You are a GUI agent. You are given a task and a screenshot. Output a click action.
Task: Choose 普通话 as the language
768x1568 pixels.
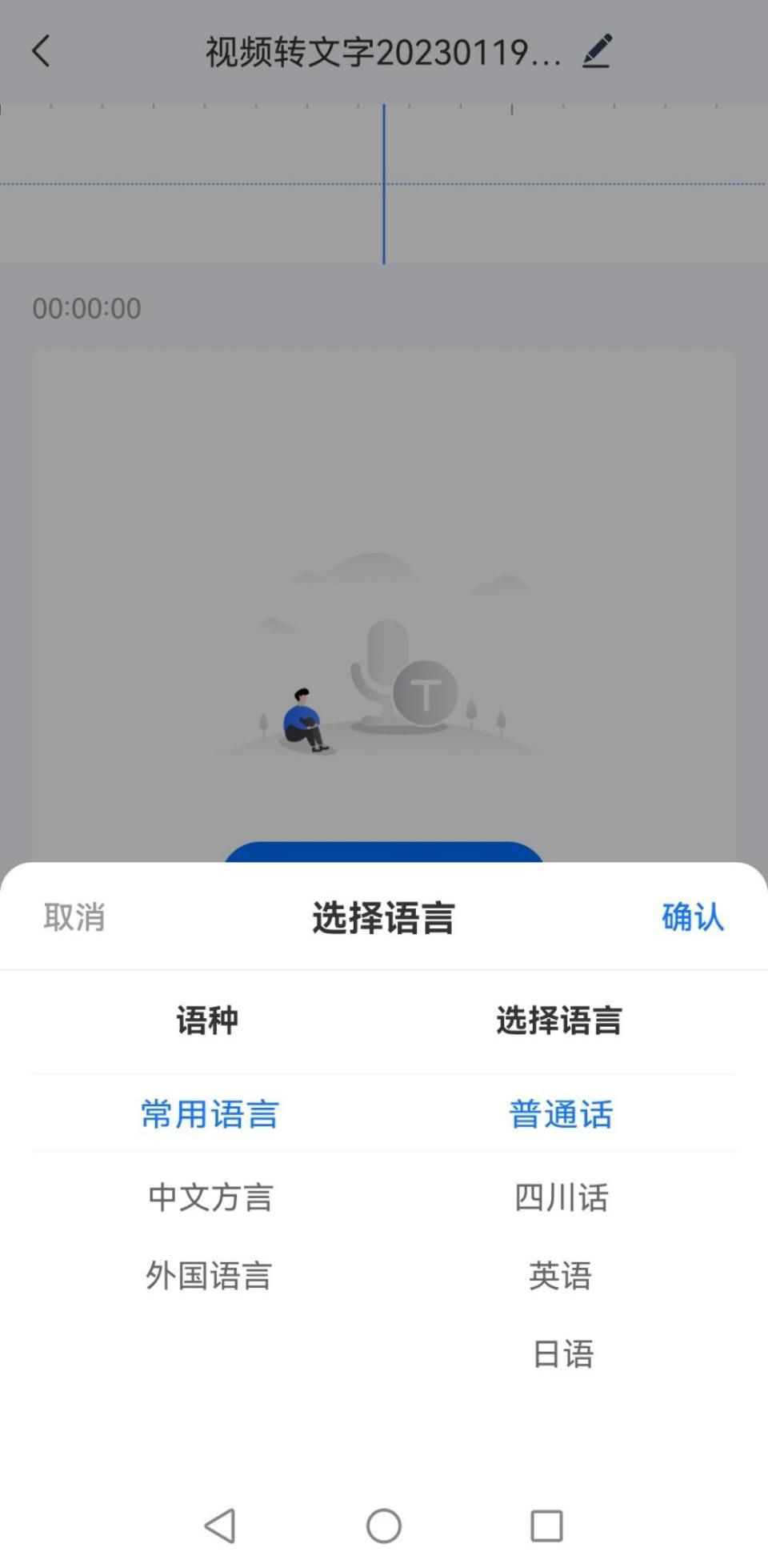(561, 1113)
